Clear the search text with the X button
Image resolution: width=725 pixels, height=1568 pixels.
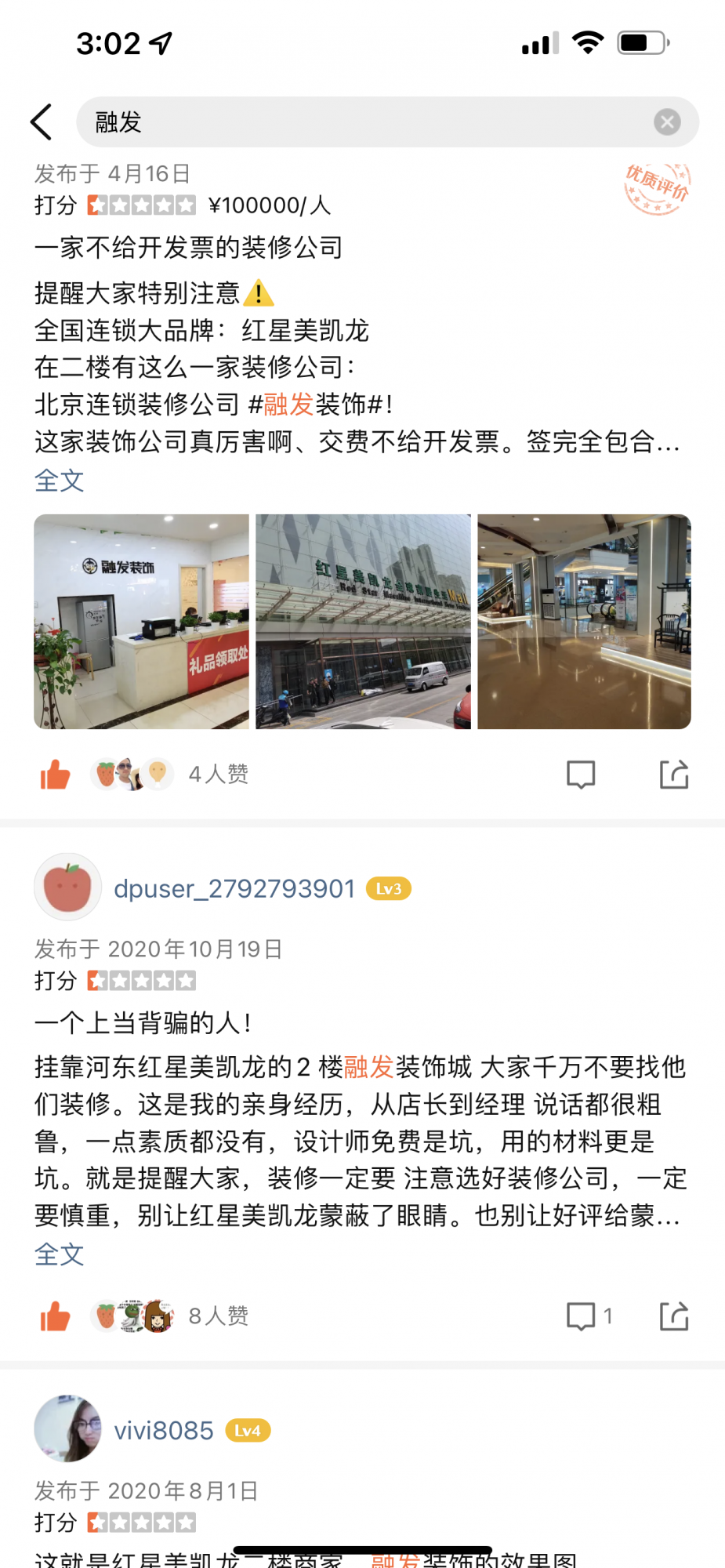[x=667, y=122]
